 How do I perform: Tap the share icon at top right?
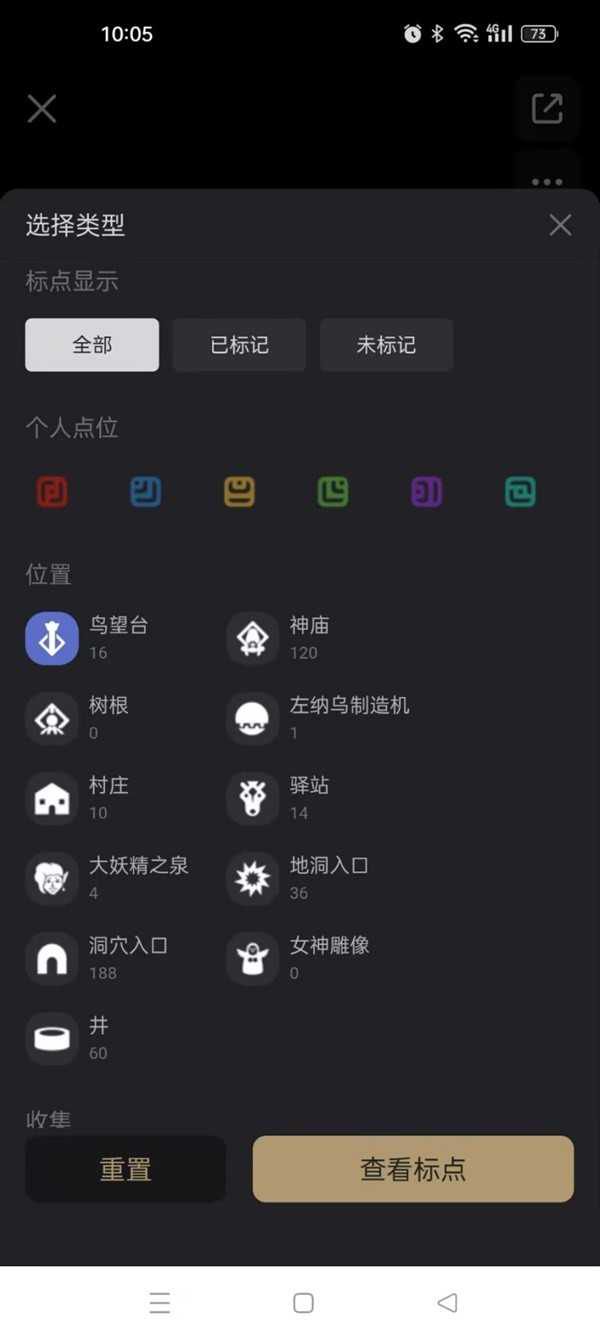pos(547,108)
